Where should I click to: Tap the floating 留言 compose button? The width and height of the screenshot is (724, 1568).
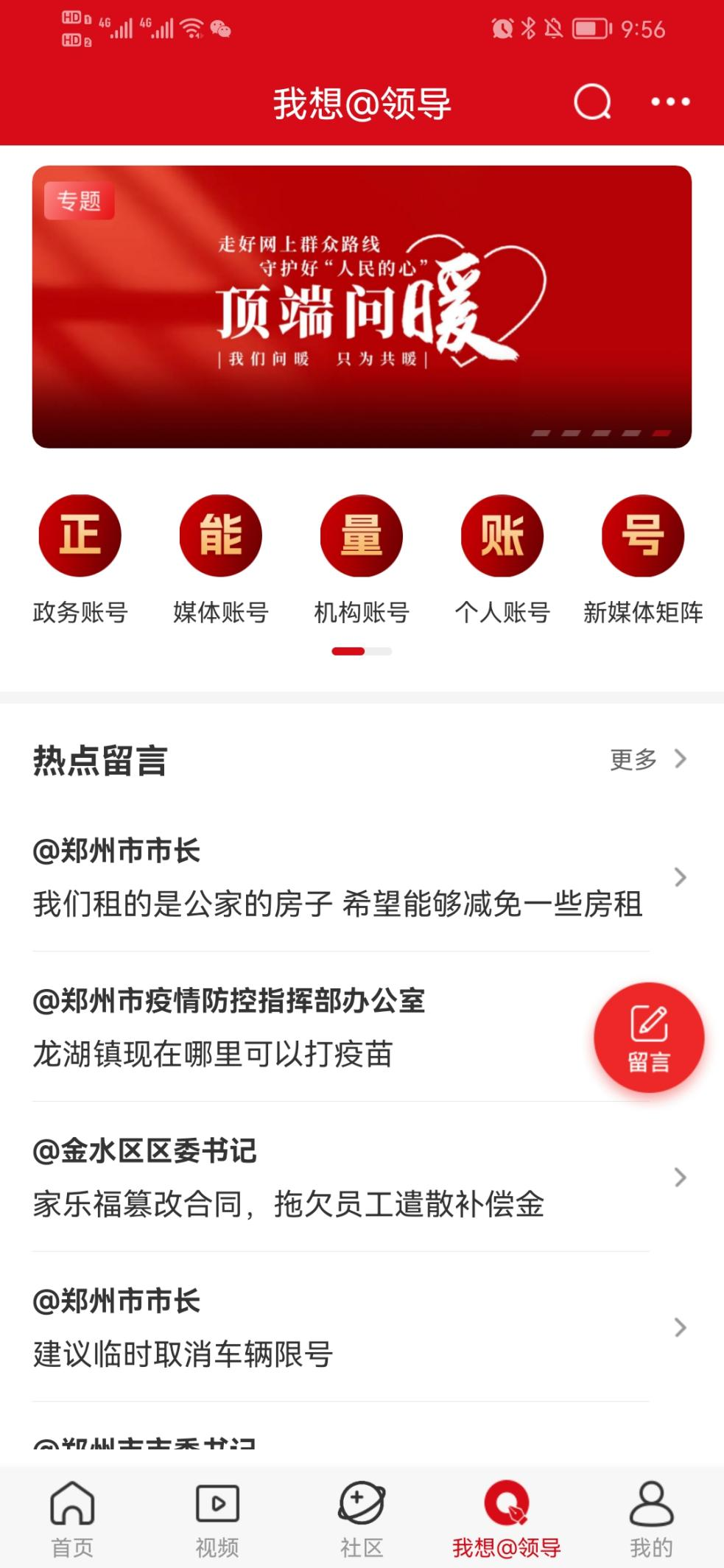pyautogui.click(x=649, y=1037)
